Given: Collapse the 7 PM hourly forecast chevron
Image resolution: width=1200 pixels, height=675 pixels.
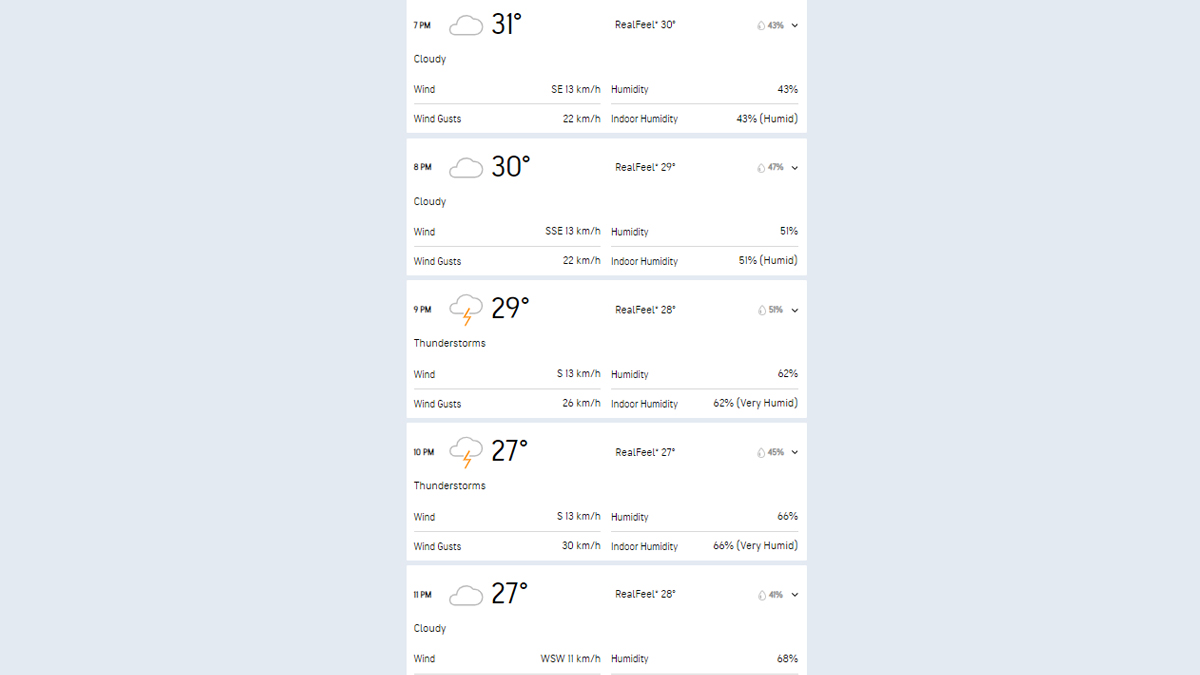Looking at the screenshot, I should [795, 25].
